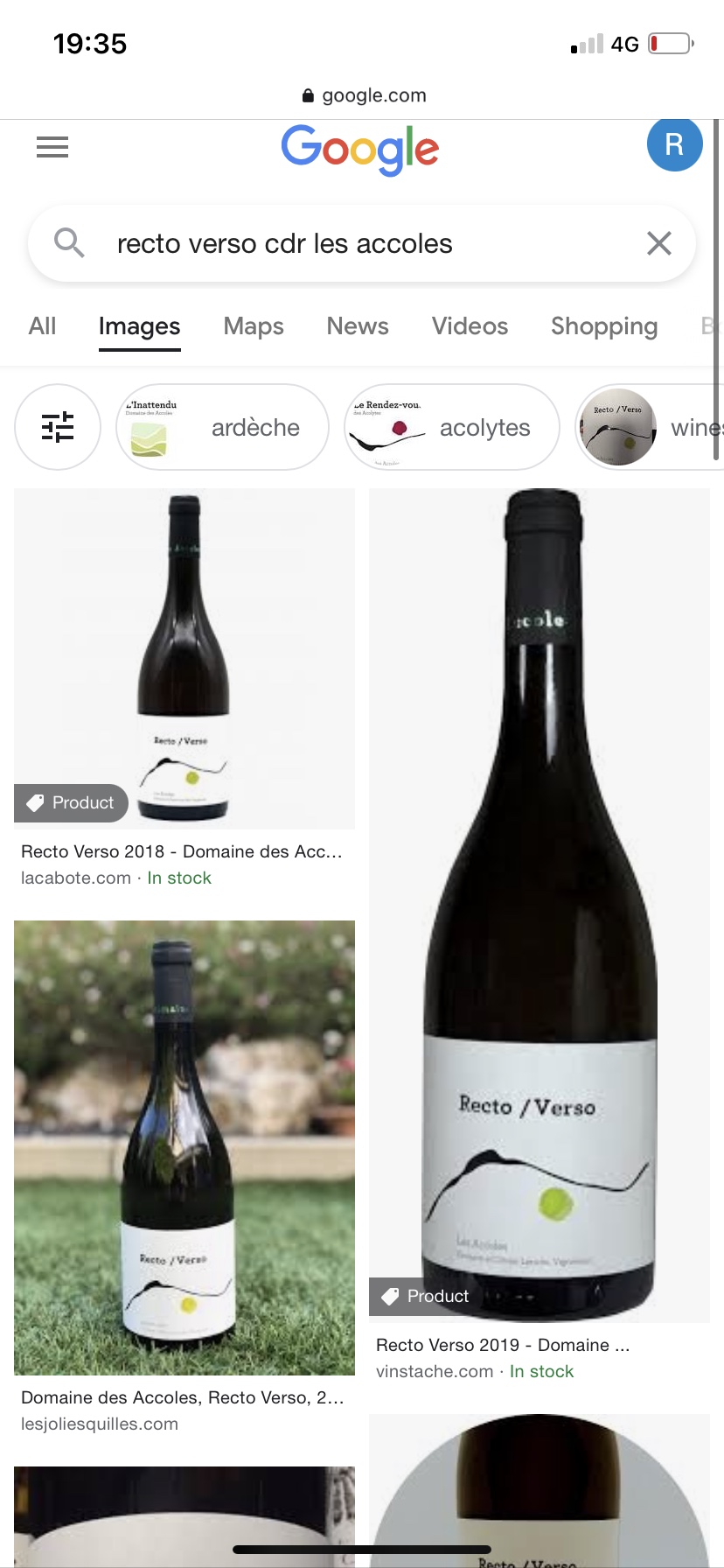Open the lesjoliesquilles.com bottle image result
Screen dimensions: 724x1568
[184, 1147]
